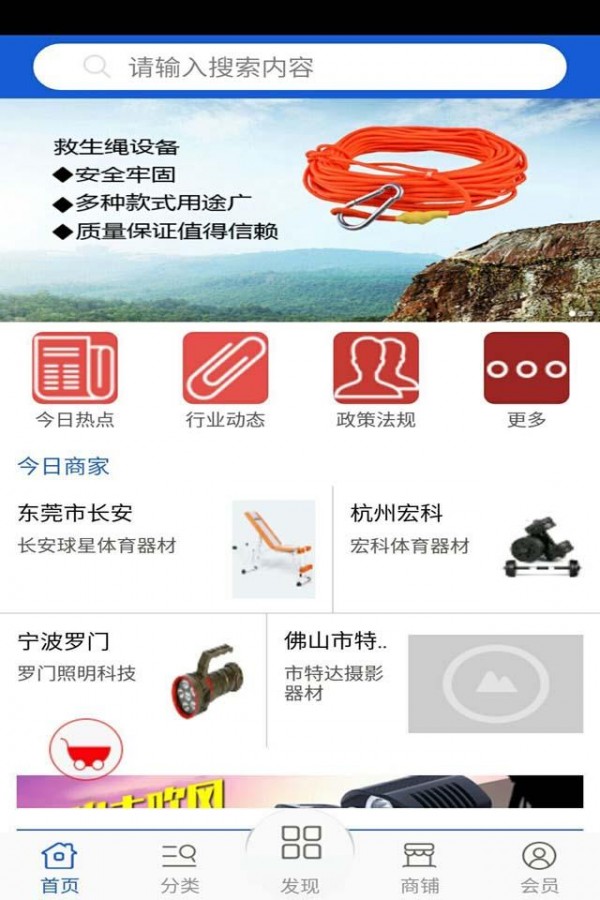Image resolution: width=600 pixels, height=900 pixels.
Task: View 杭州宏科 merchant card
Action: click(466, 548)
